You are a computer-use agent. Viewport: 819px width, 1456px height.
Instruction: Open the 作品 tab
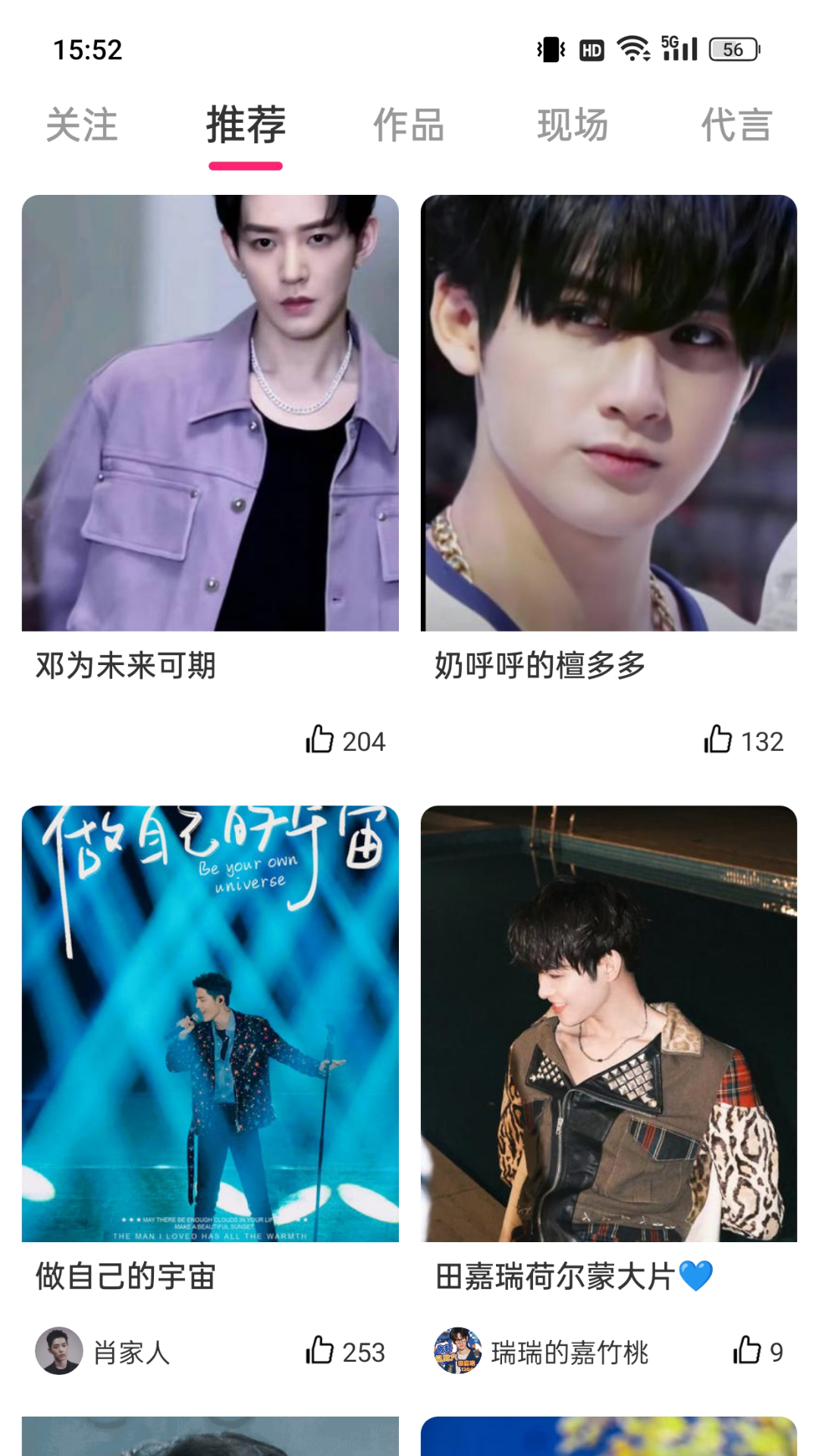pyautogui.click(x=409, y=125)
